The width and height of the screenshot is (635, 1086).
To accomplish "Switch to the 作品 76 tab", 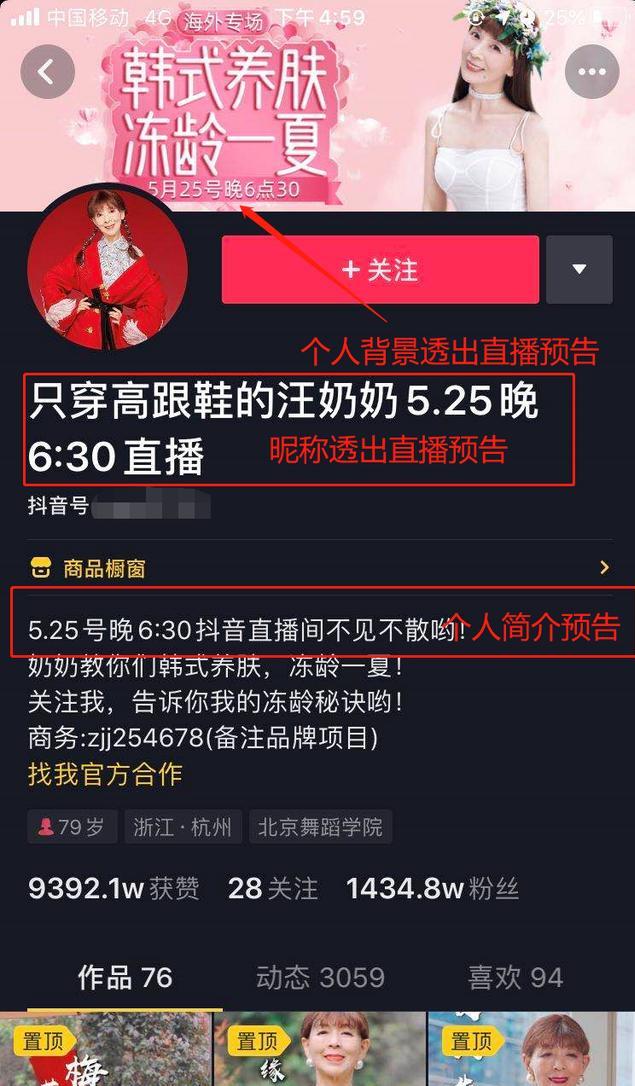I will pos(125,976).
